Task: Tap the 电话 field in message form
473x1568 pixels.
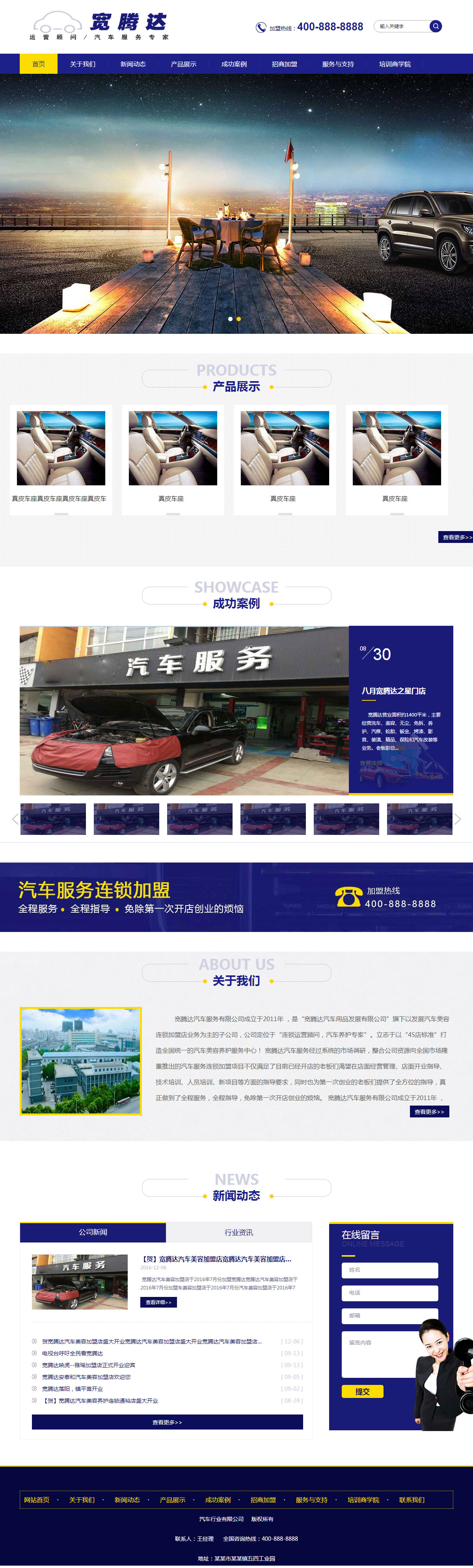Action: click(390, 1292)
